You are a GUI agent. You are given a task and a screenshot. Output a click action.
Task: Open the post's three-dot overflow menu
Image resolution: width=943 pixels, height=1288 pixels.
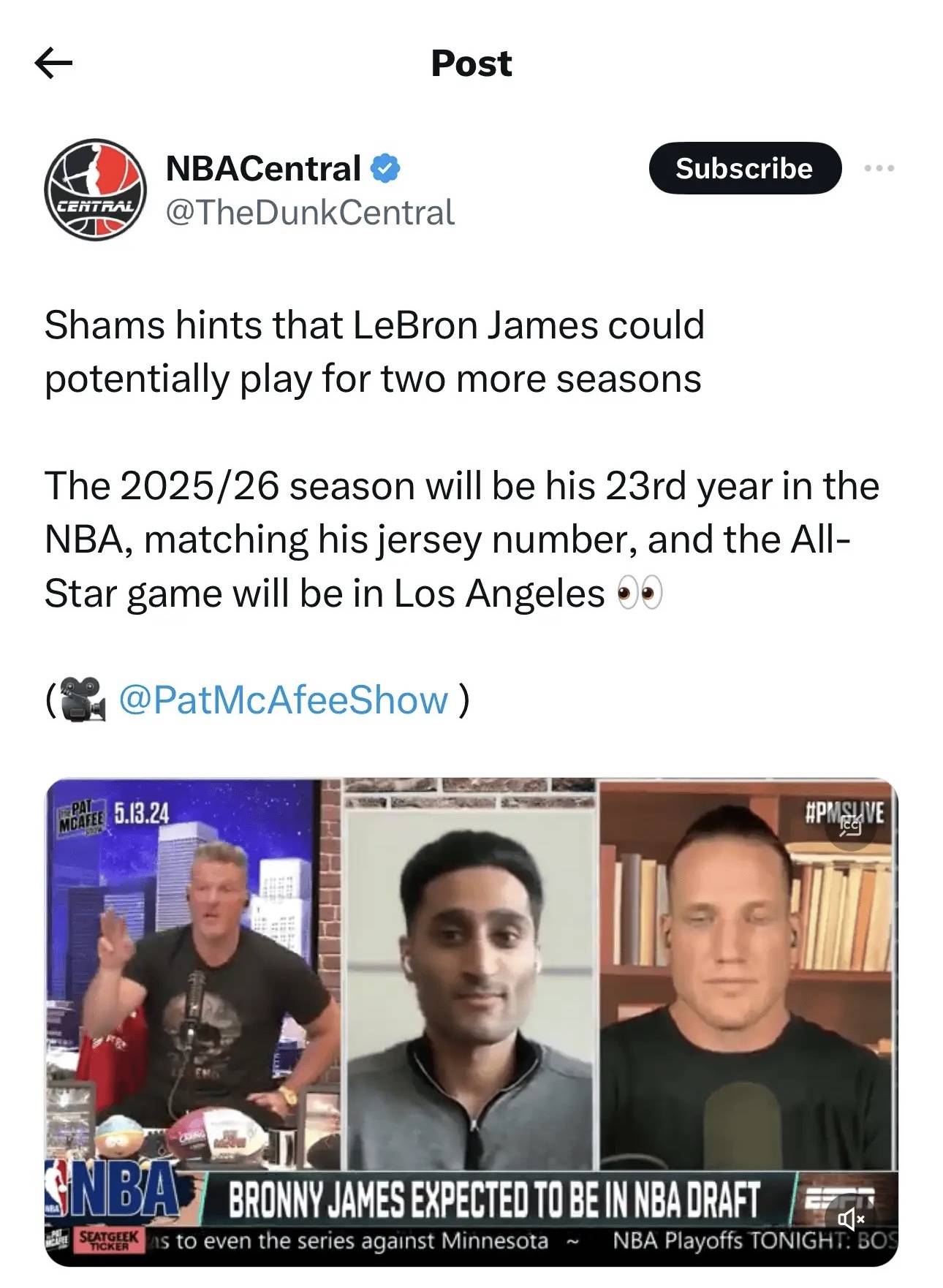(879, 169)
